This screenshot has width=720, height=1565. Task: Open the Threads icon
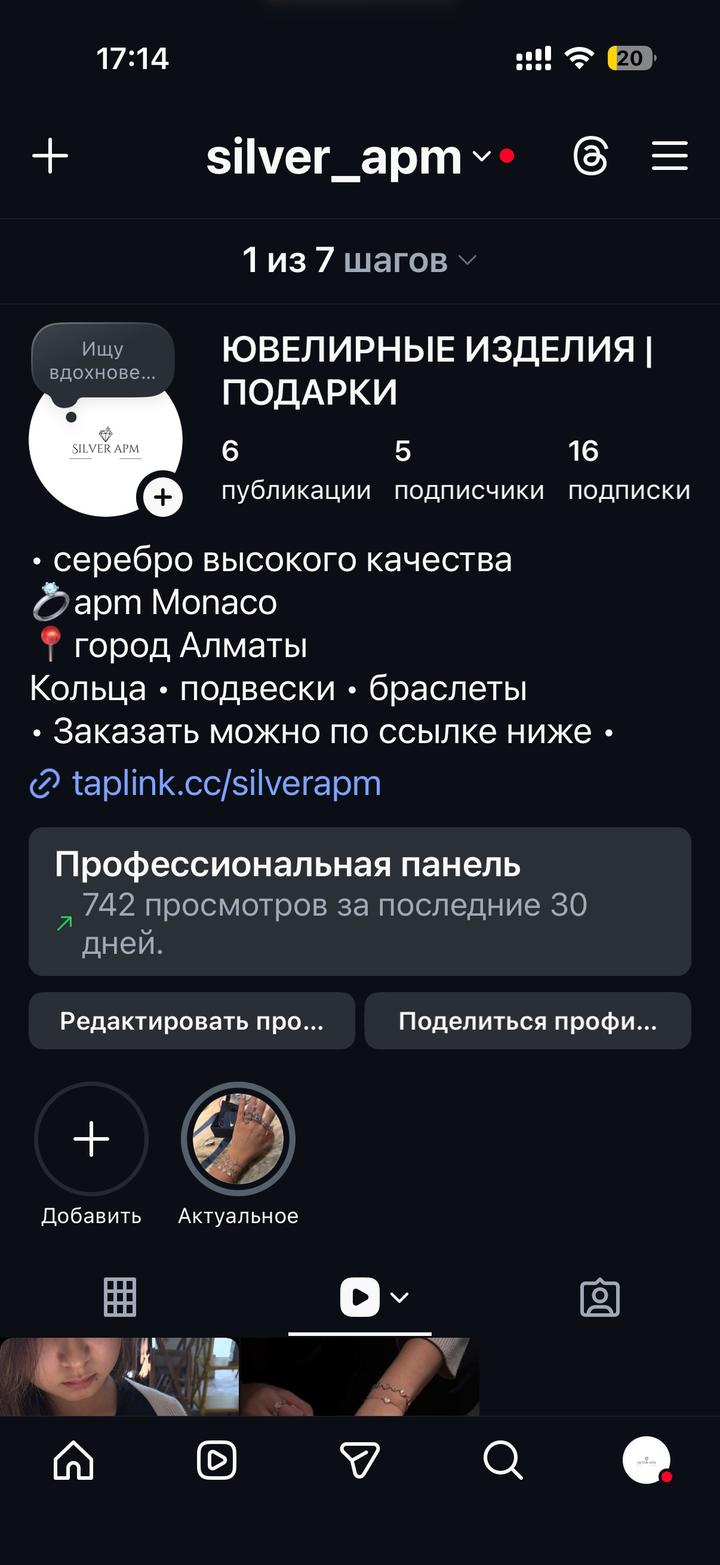[591, 157]
